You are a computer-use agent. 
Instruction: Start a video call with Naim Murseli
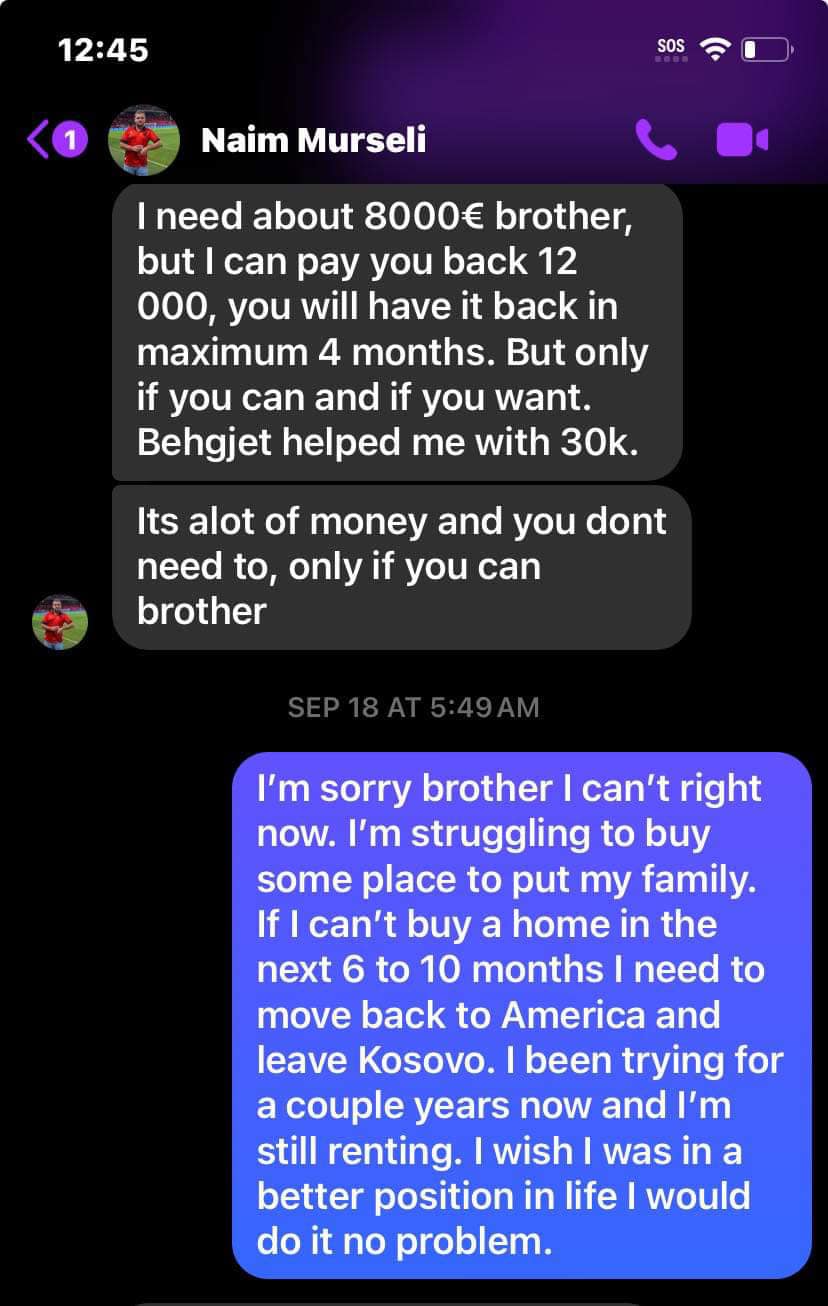pyautogui.click(x=742, y=140)
